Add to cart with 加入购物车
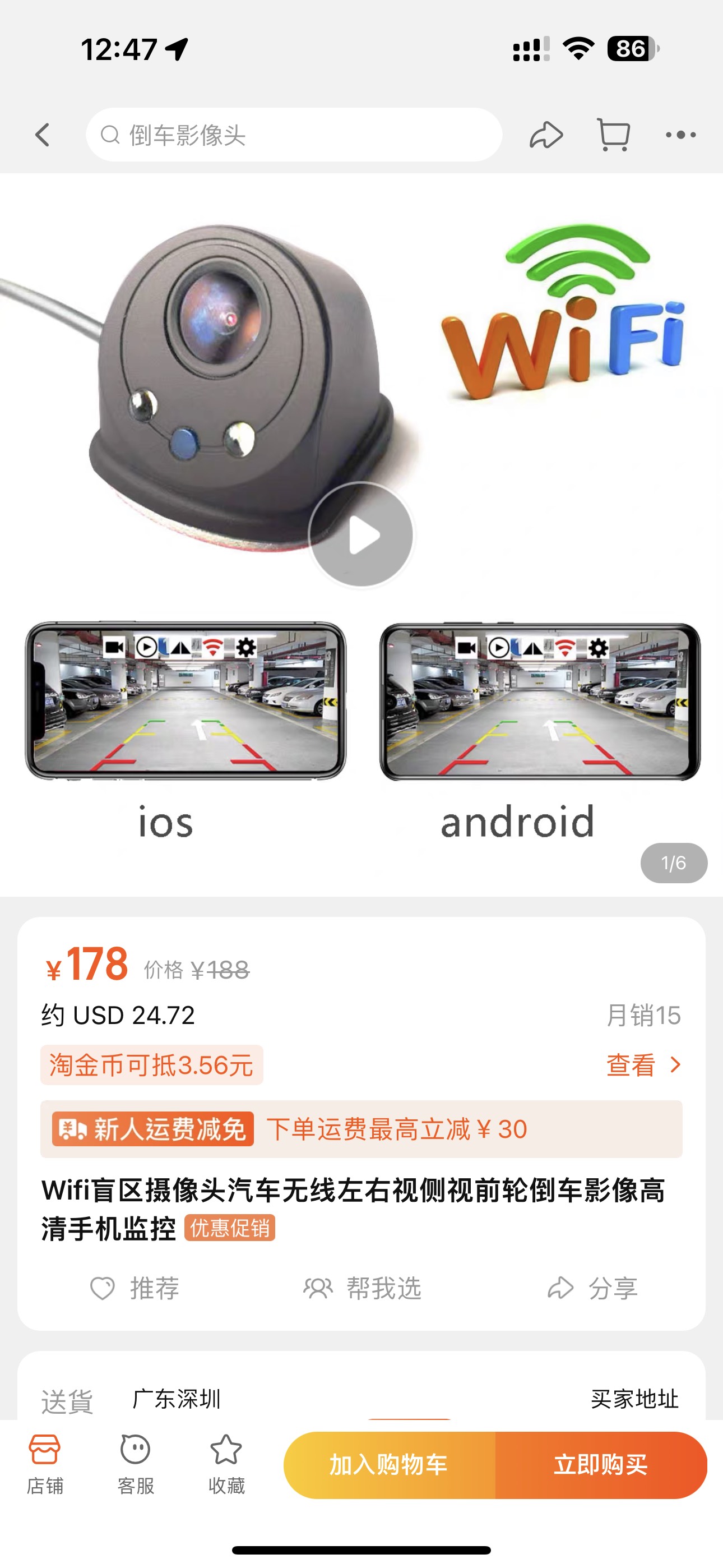Viewport: 723px width, 1568px height. [x=390, y=1464]
